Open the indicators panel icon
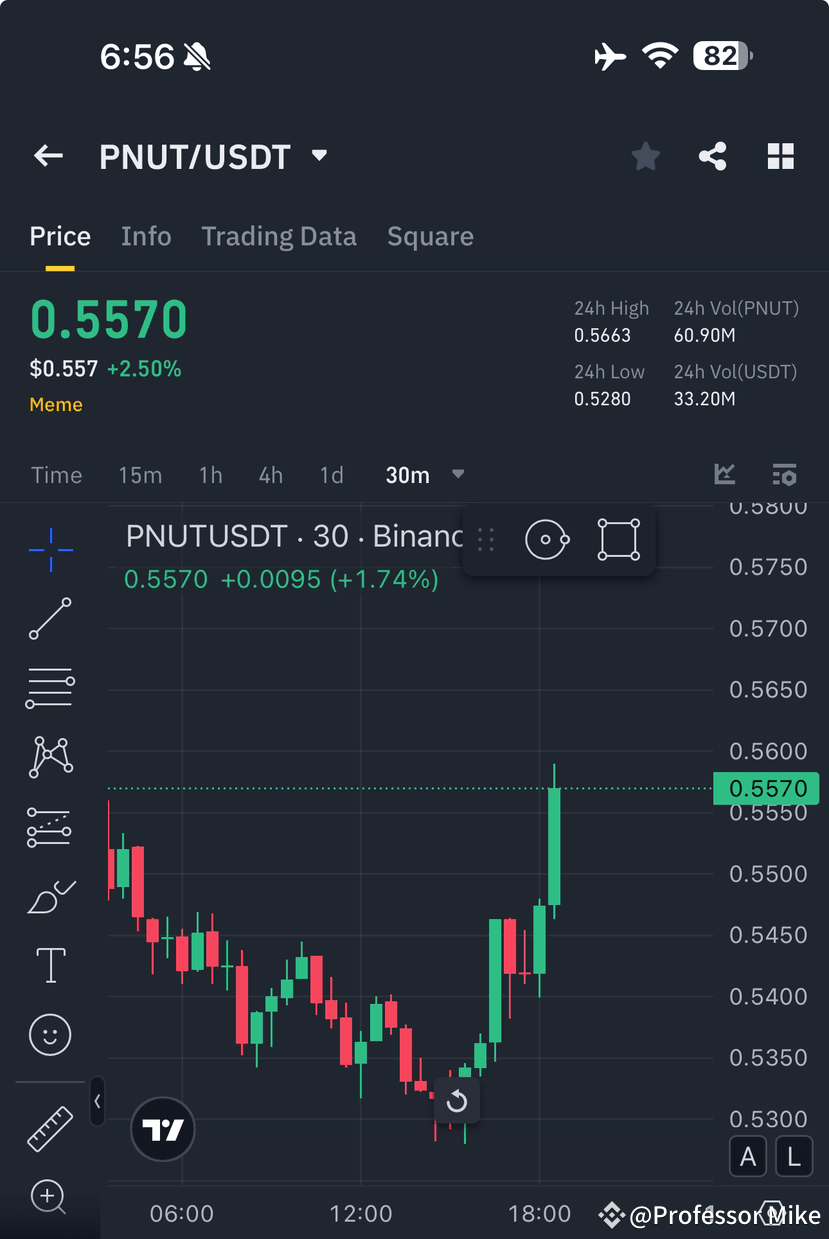829x1239 pixels. click(784, 474)
